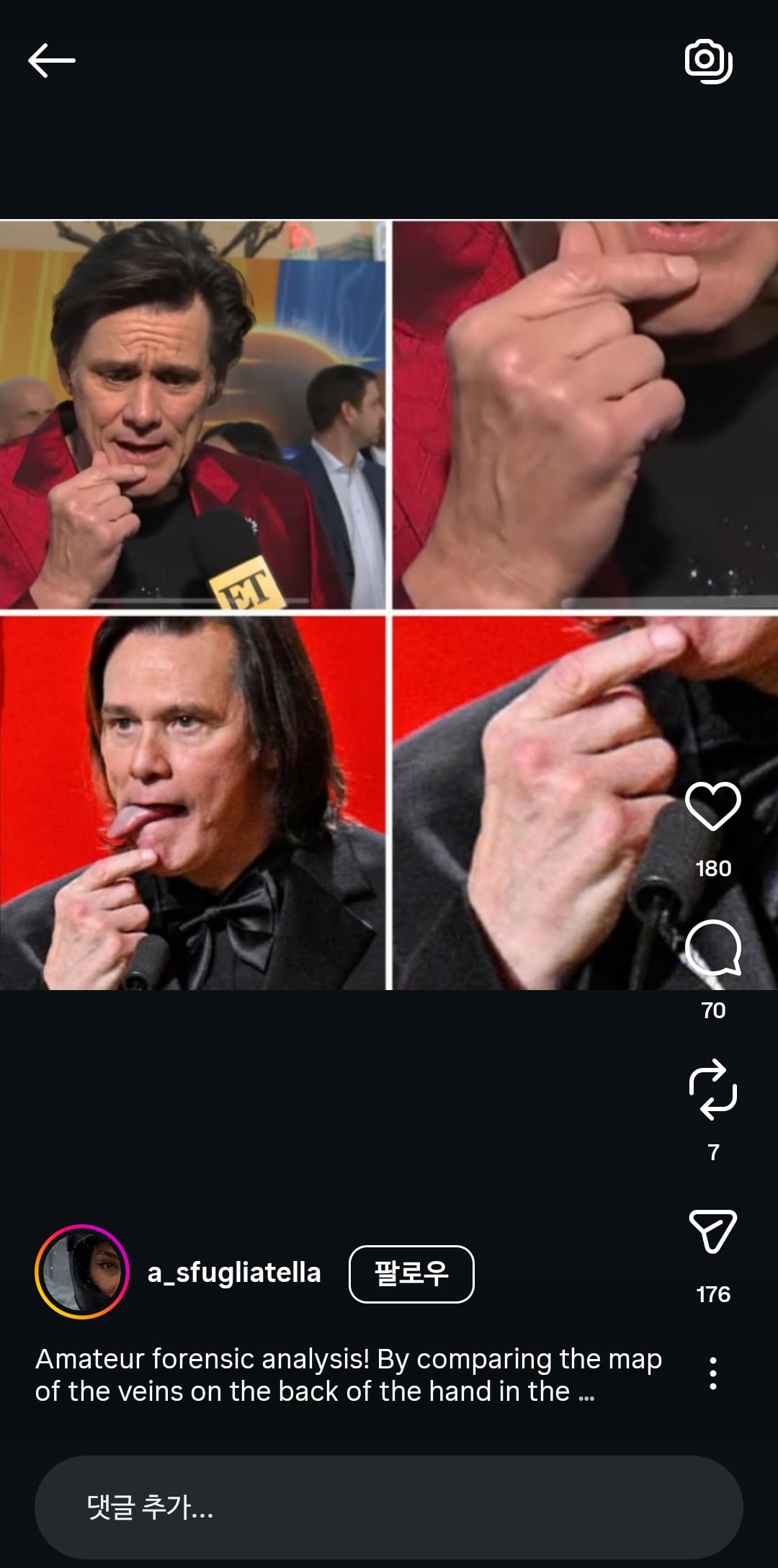Tap the 팔로우 follow button
Viewport: 778px width, 1568px height.
click(411, 1274)
